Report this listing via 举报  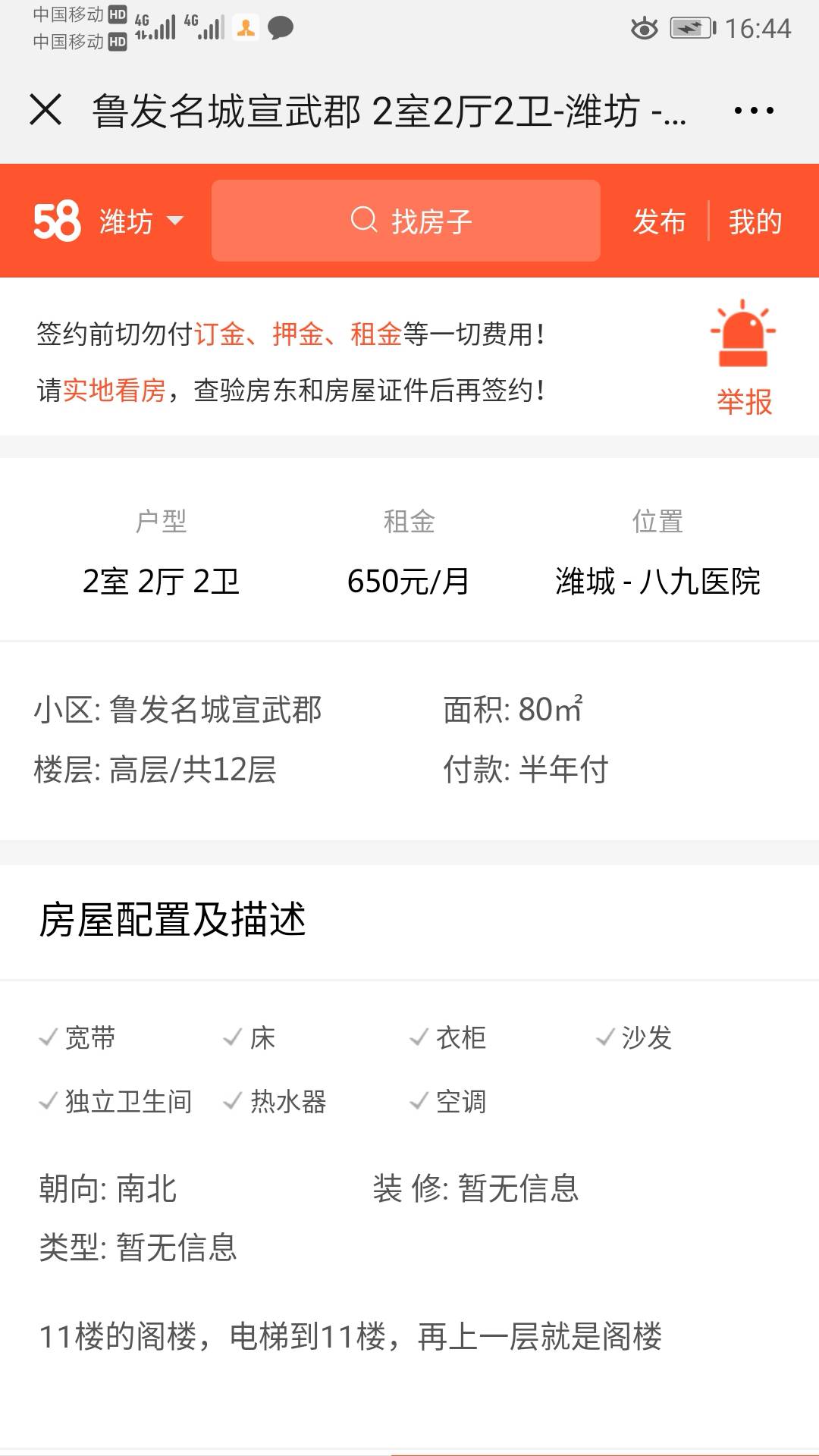pyautogui.click(x=744, y=358)
